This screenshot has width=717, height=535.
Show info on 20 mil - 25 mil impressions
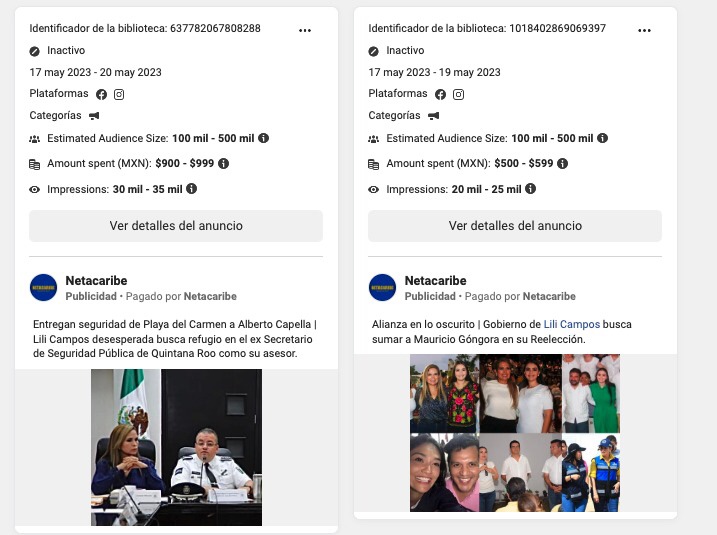point(530,188)
